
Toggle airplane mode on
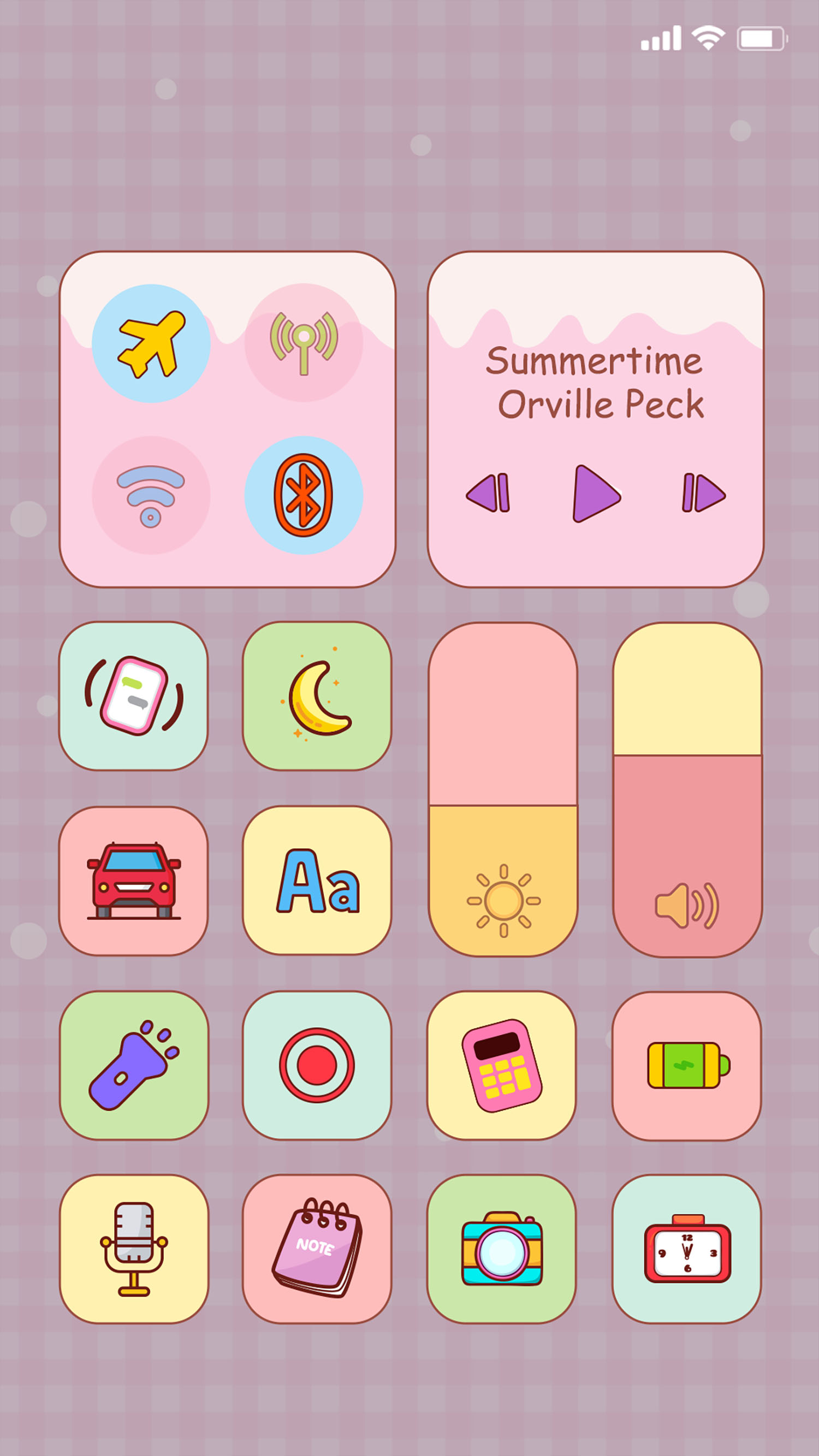click(151, 341)
